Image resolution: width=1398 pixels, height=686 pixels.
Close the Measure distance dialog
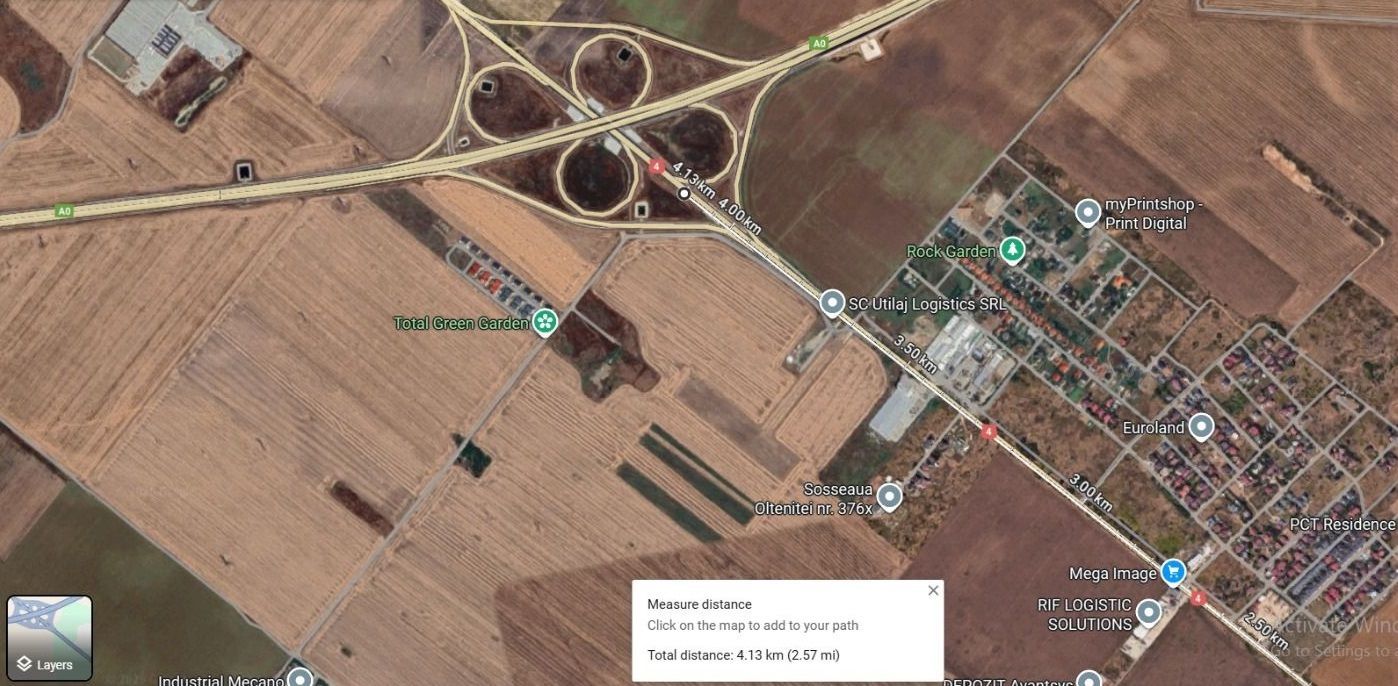(x=933, y=590)
